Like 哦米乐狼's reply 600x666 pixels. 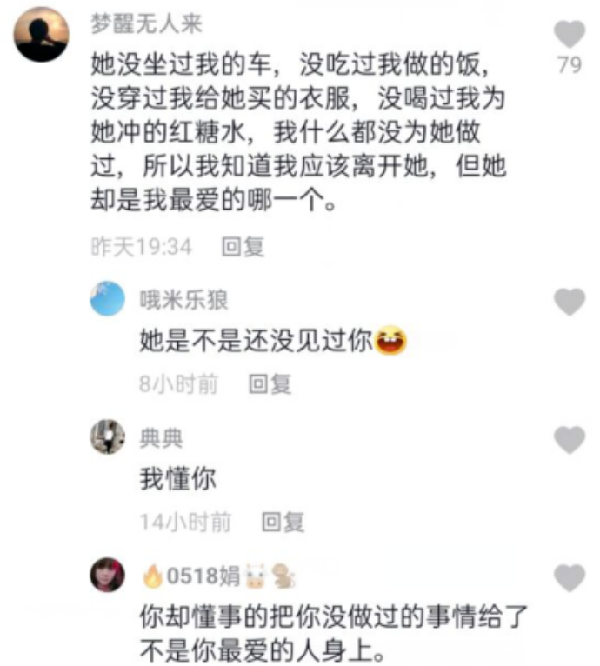tap(569, 301)
